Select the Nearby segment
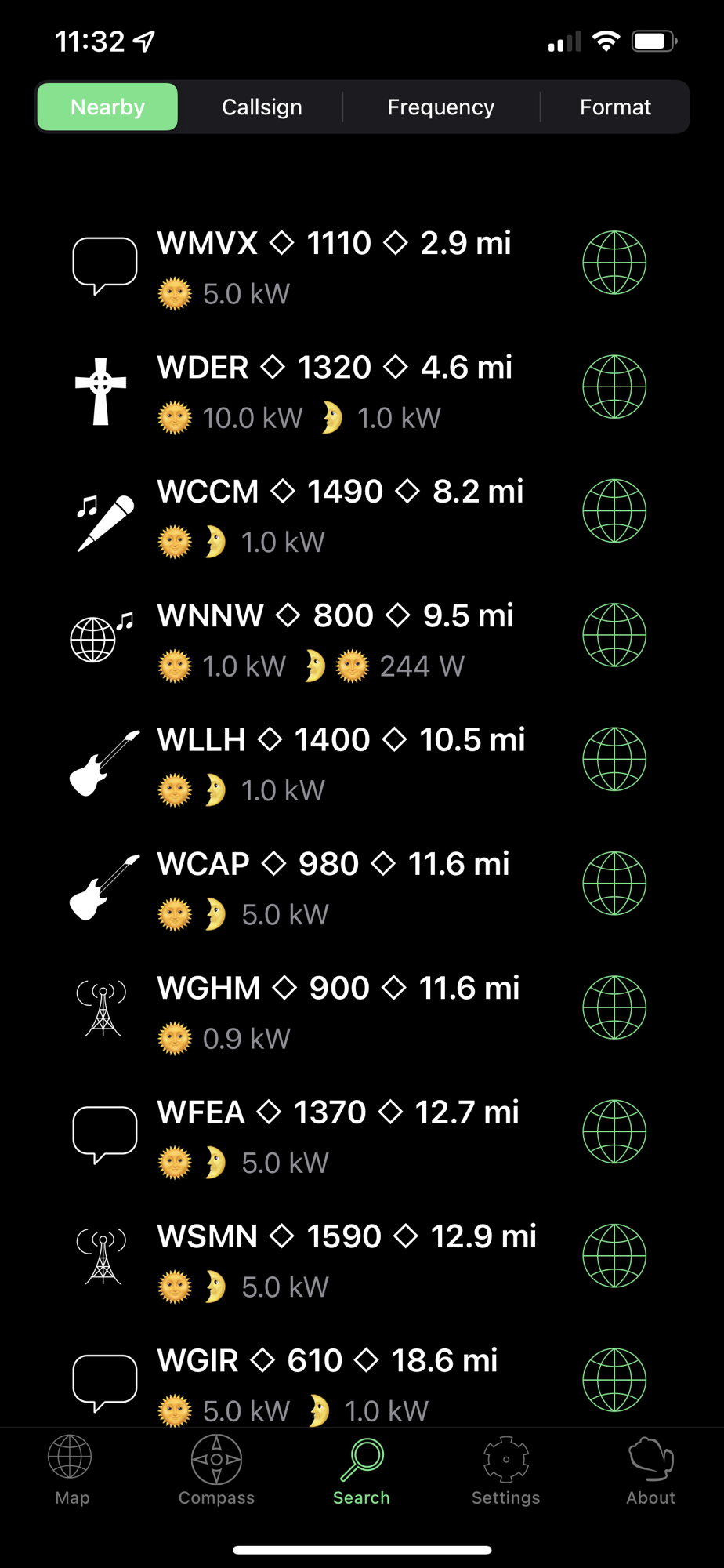 pyautogui.click(x=108, y=107)
